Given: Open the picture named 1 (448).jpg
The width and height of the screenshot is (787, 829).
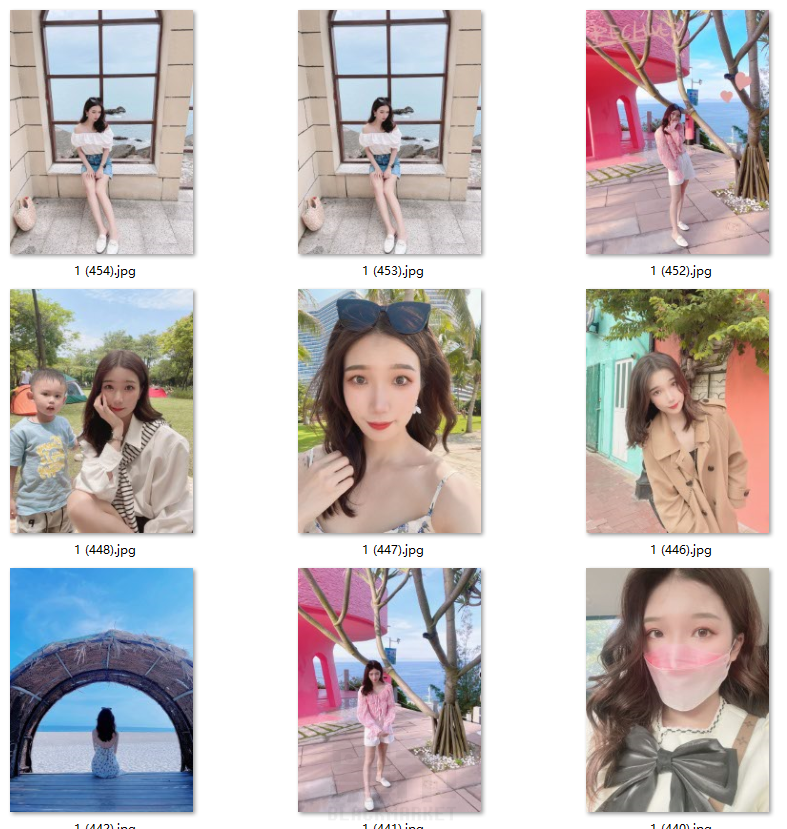Looking at the screenshot, I should coord(102,411).
